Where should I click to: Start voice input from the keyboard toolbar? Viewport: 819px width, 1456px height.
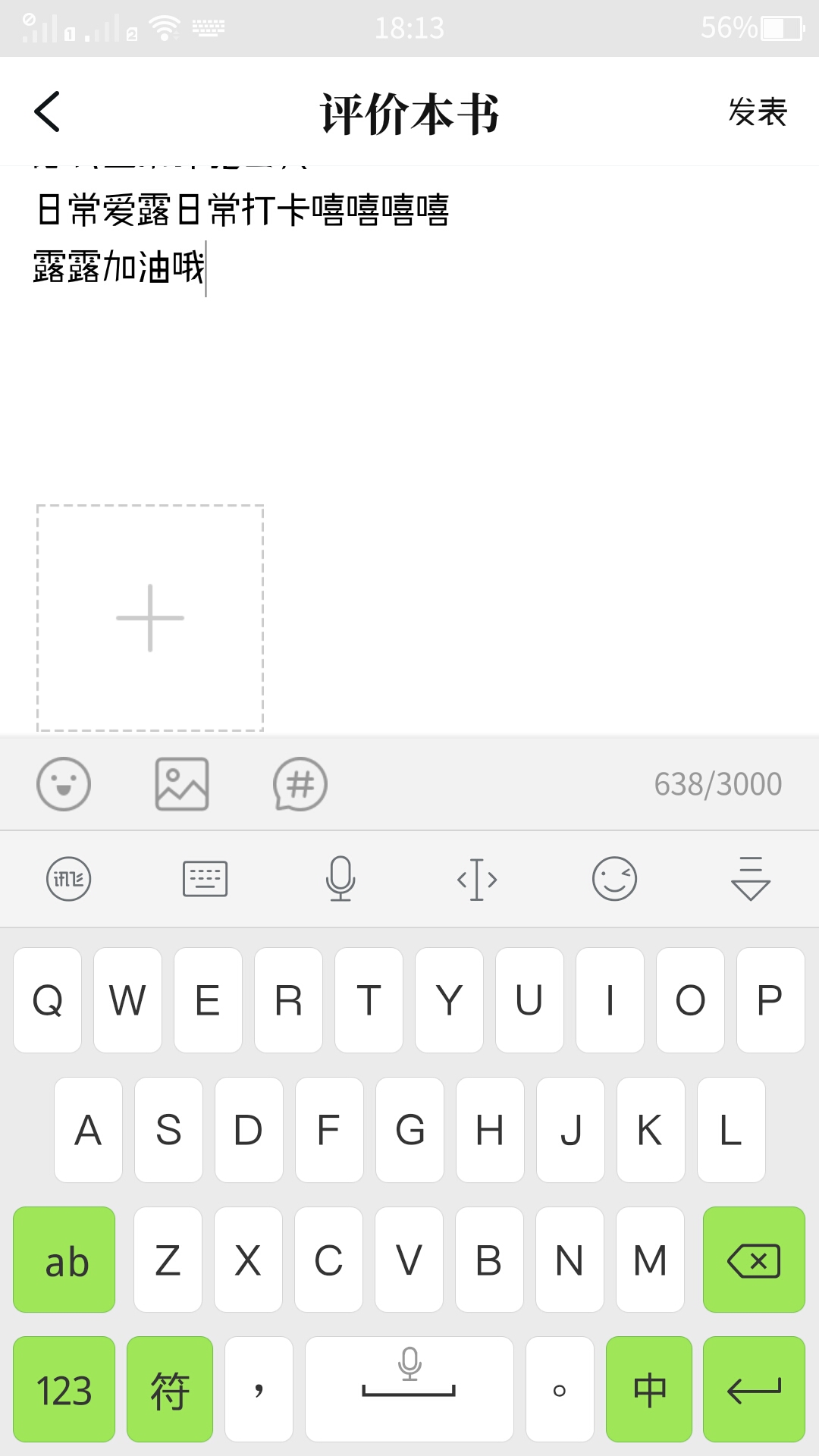point(340,880)
